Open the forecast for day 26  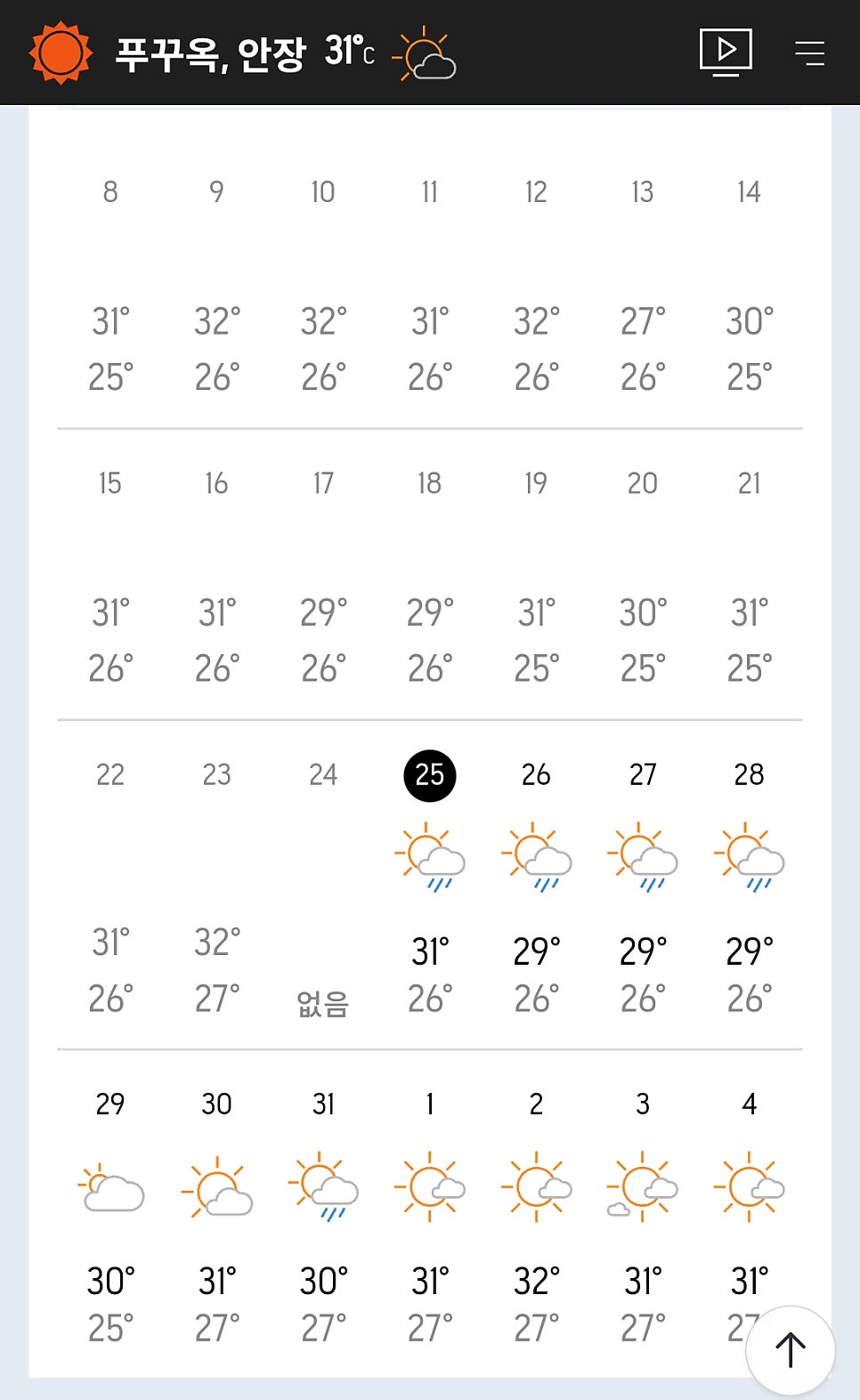[536, 886]
